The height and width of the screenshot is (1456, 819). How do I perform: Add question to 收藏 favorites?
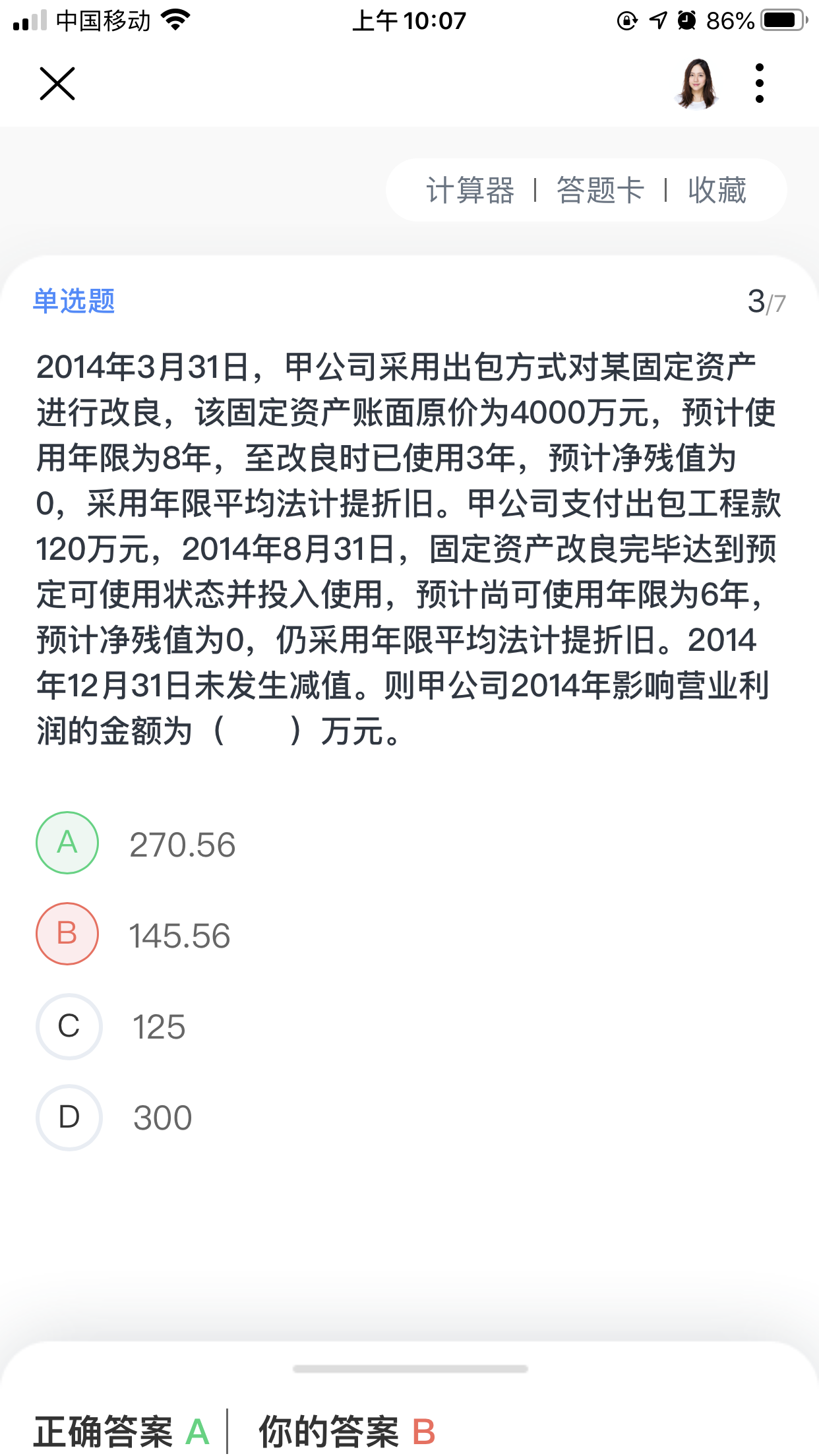(x=717, y=191)
